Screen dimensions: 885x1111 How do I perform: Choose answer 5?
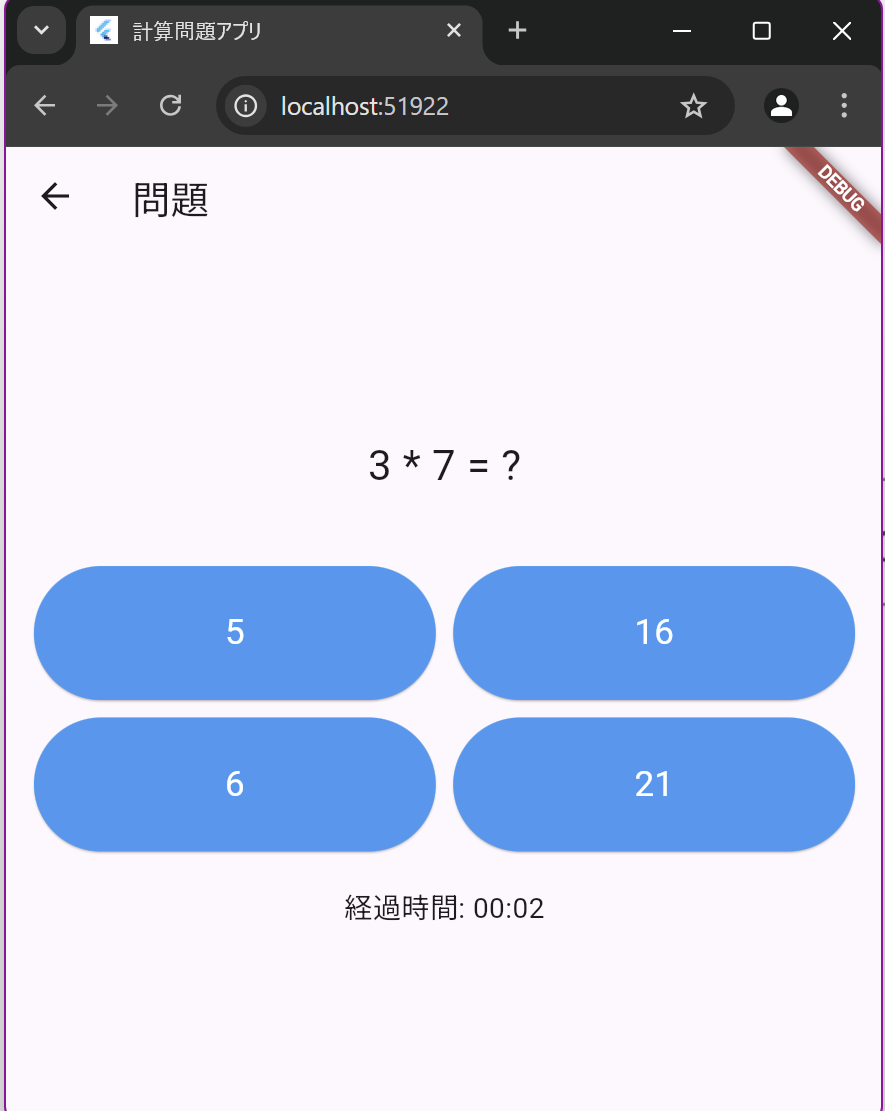[x=235, y=632]
